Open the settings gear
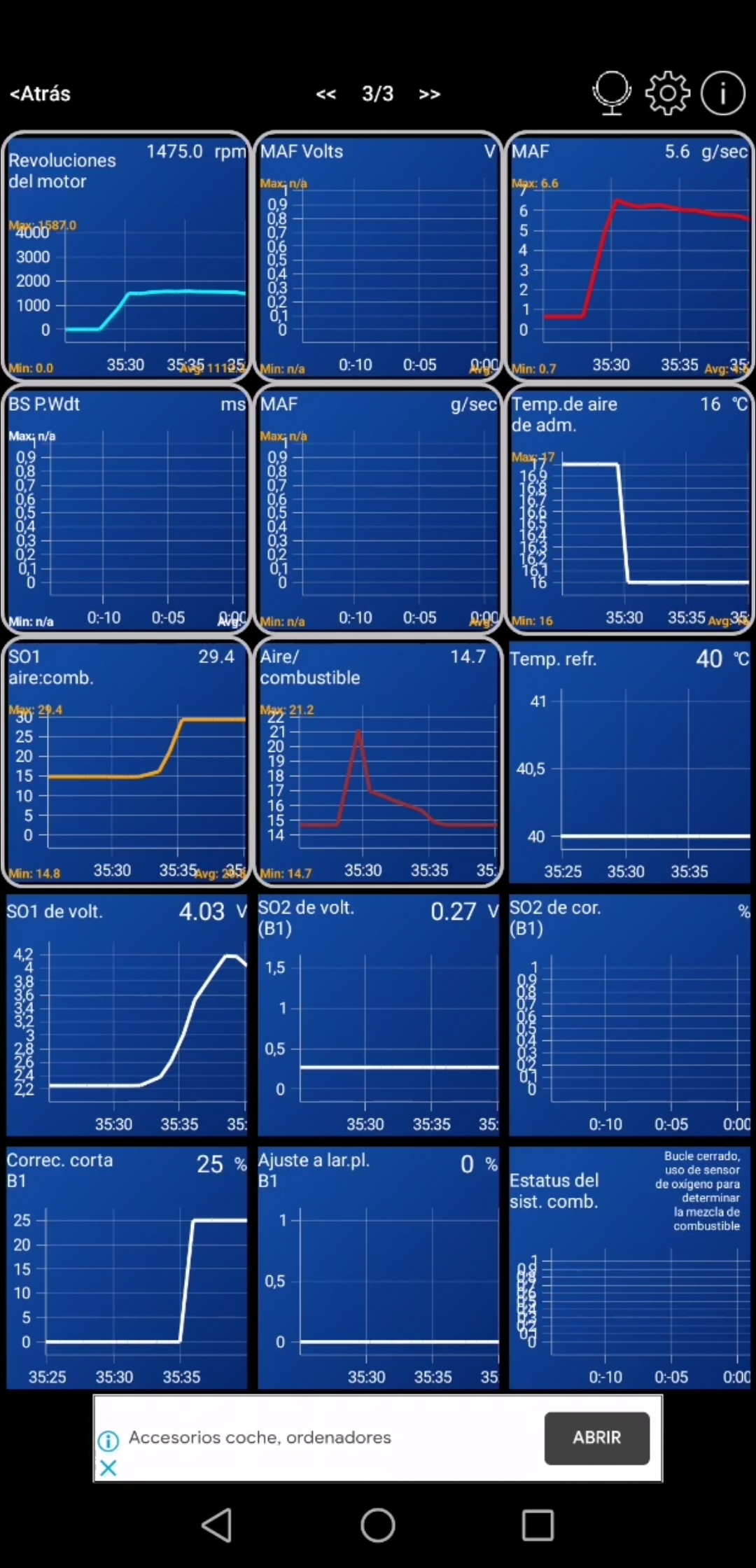Viewport: 756px width, 1568px height. pyautogui.click(x=667, y=93)
